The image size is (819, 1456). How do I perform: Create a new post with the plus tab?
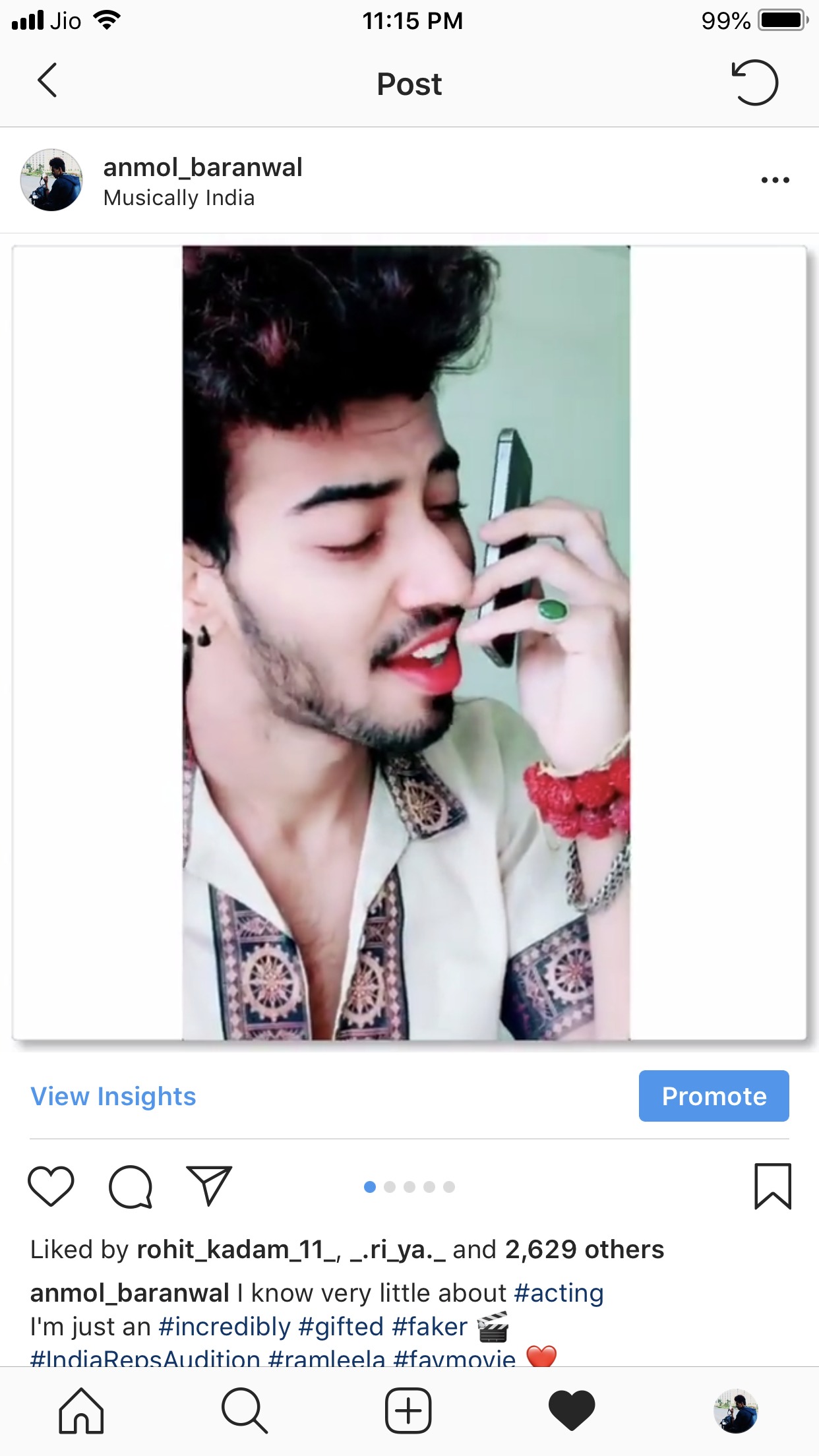point(408,1411)
